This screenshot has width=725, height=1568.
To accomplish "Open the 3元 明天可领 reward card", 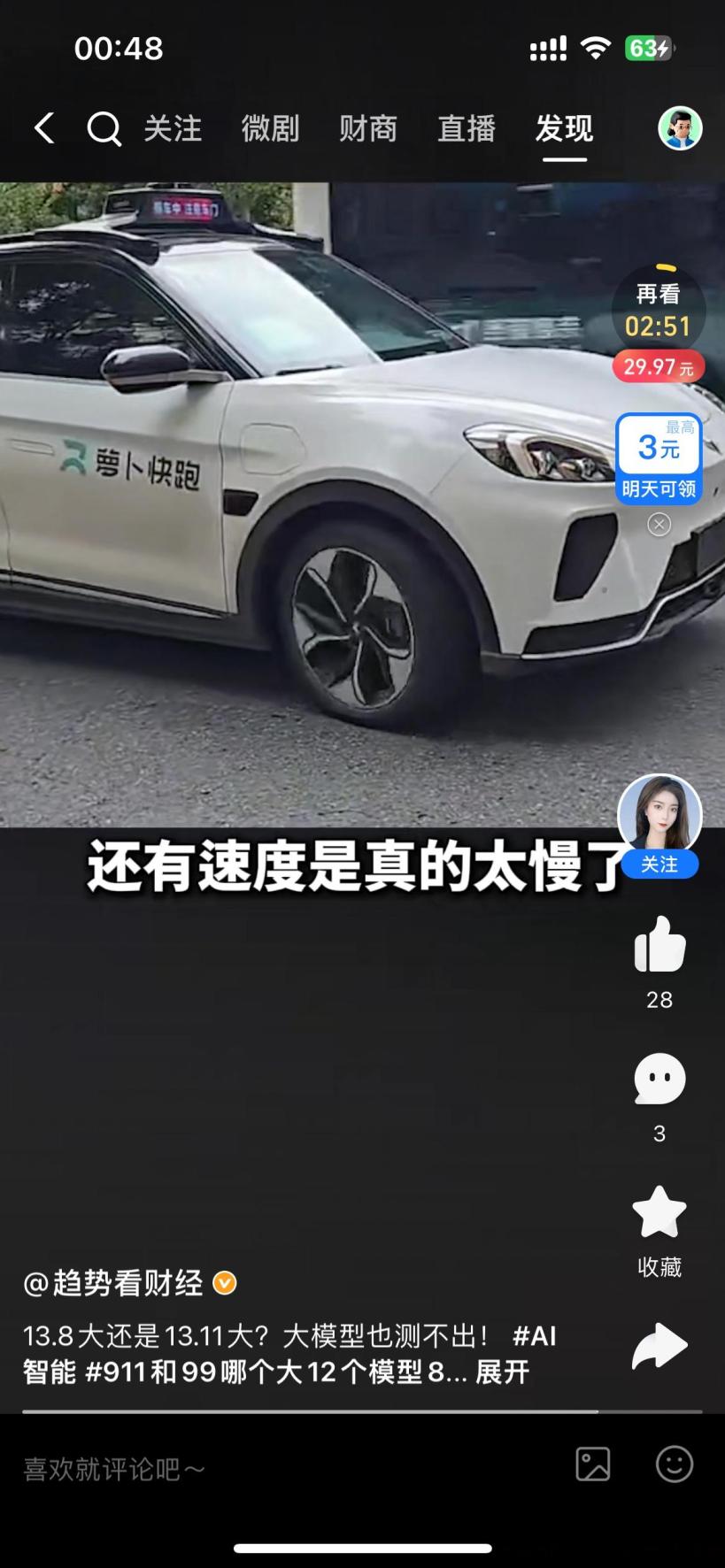I will pyautogui.click(x=659, y=458).
